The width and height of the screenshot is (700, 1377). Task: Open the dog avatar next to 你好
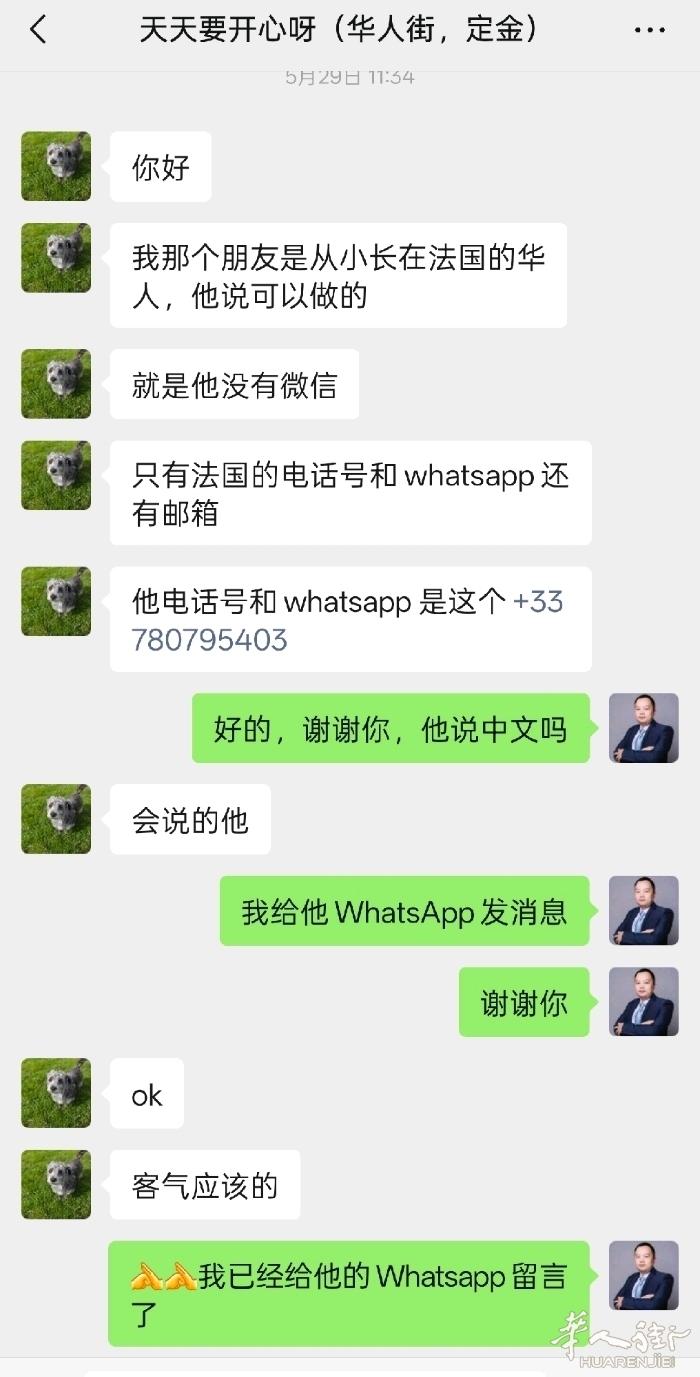coord(56,166)
